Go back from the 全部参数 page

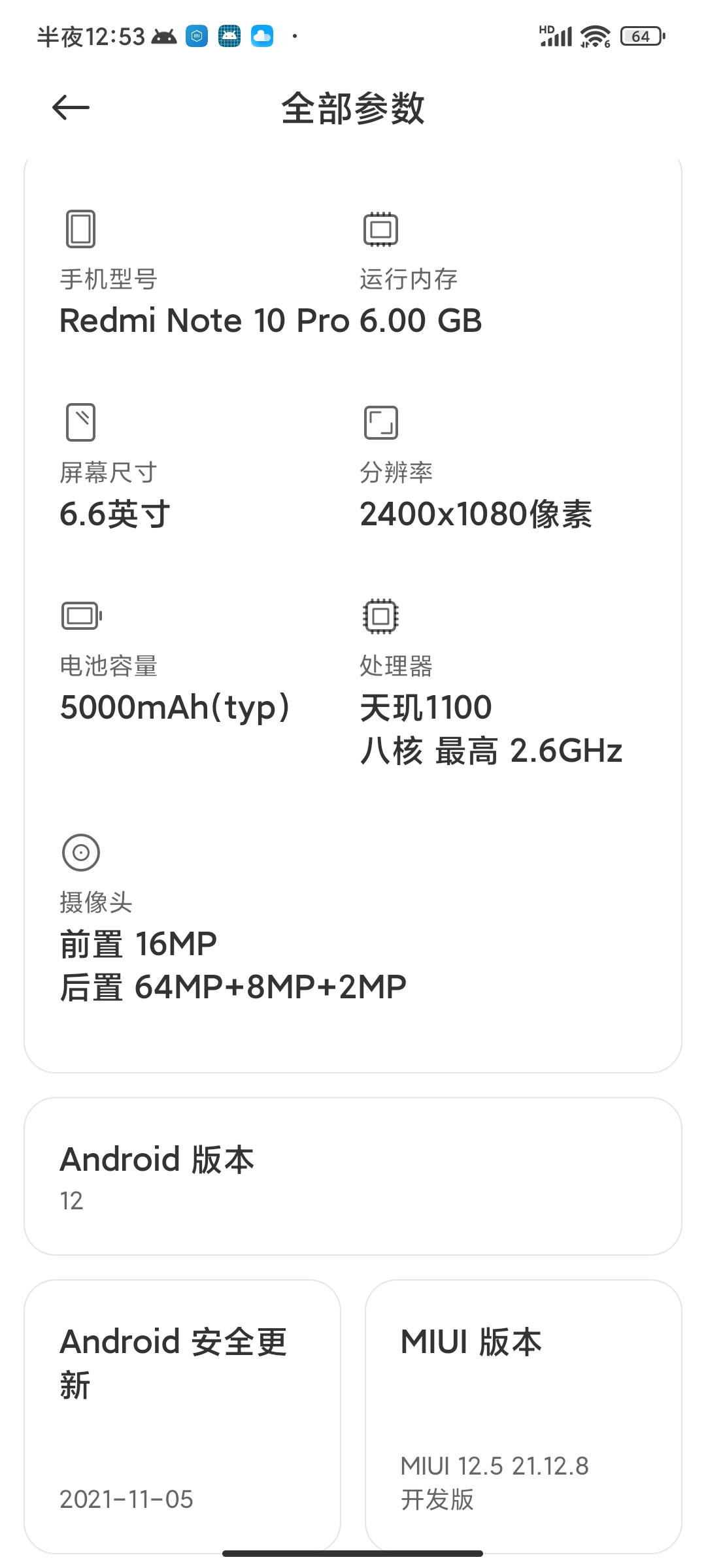71,108
